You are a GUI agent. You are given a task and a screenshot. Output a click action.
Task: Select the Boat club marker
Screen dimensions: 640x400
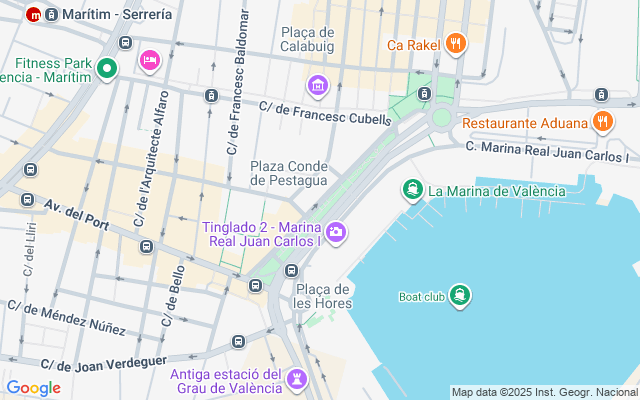click(460, 297)
